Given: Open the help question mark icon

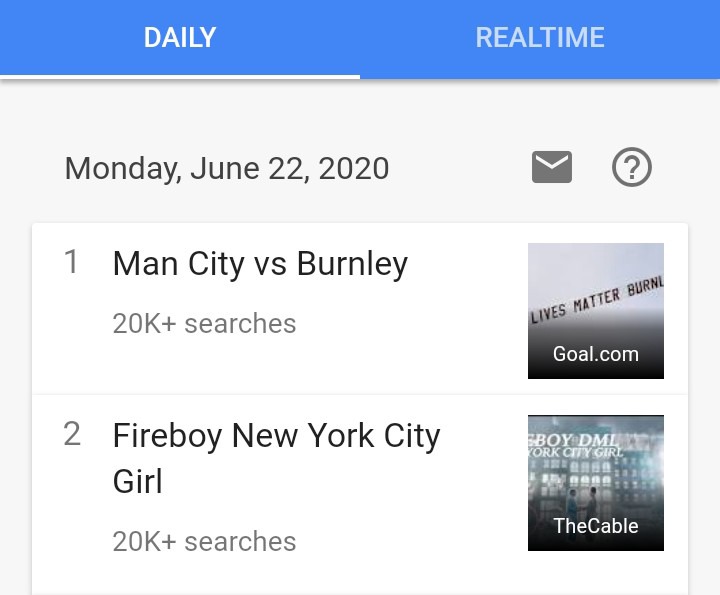Looking at the screenshot, I should 631,168.
